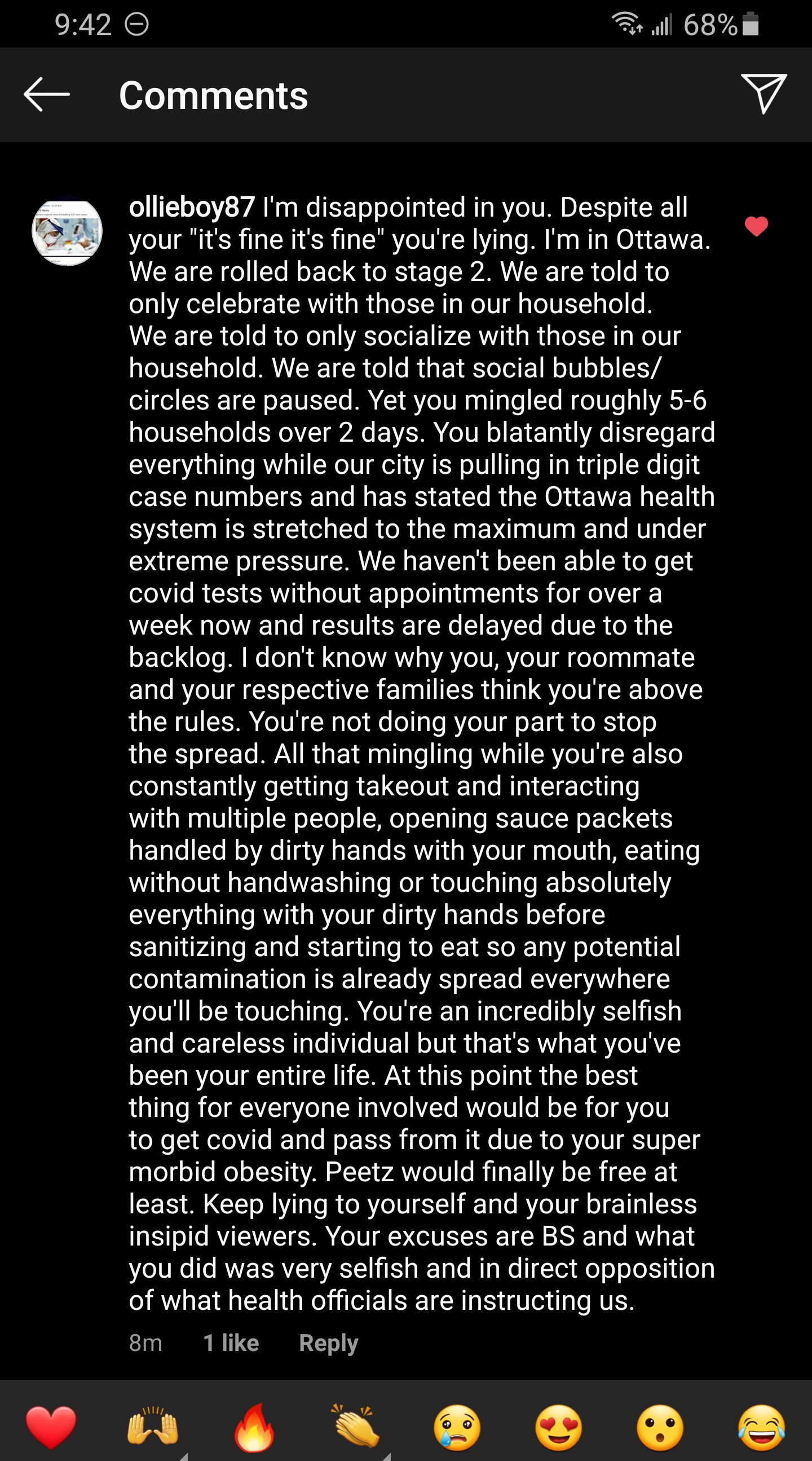Insert the surprised face emoji
Image resolution: width=812 pixels, height=1461 pixels.
[661, 1428]
